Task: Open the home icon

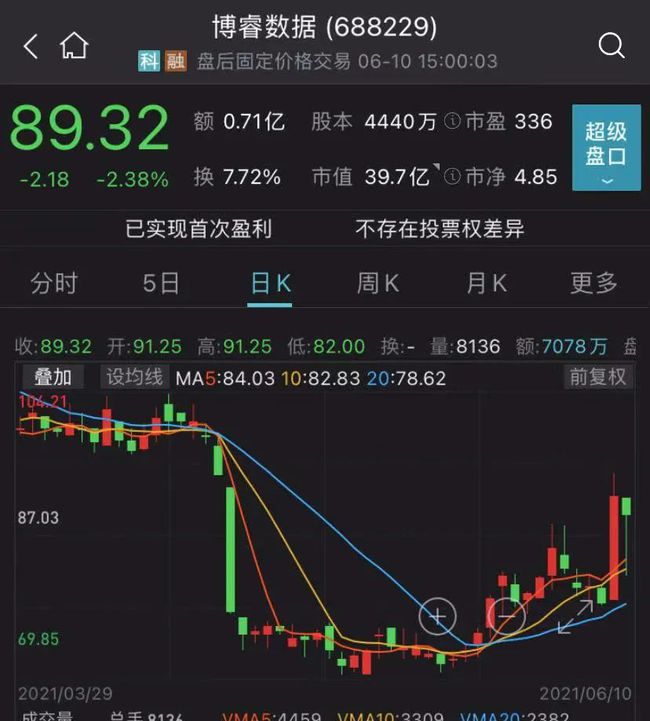Action: 74,46
